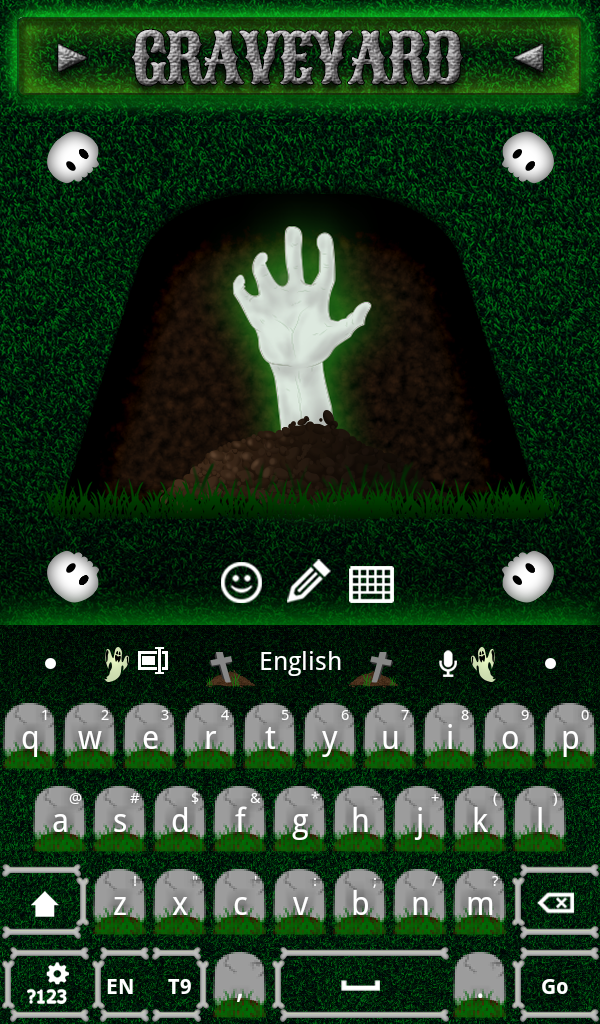Tap the comma key
The height and width of the screenshot is (1024, 600).
click(x=240, y=986)
